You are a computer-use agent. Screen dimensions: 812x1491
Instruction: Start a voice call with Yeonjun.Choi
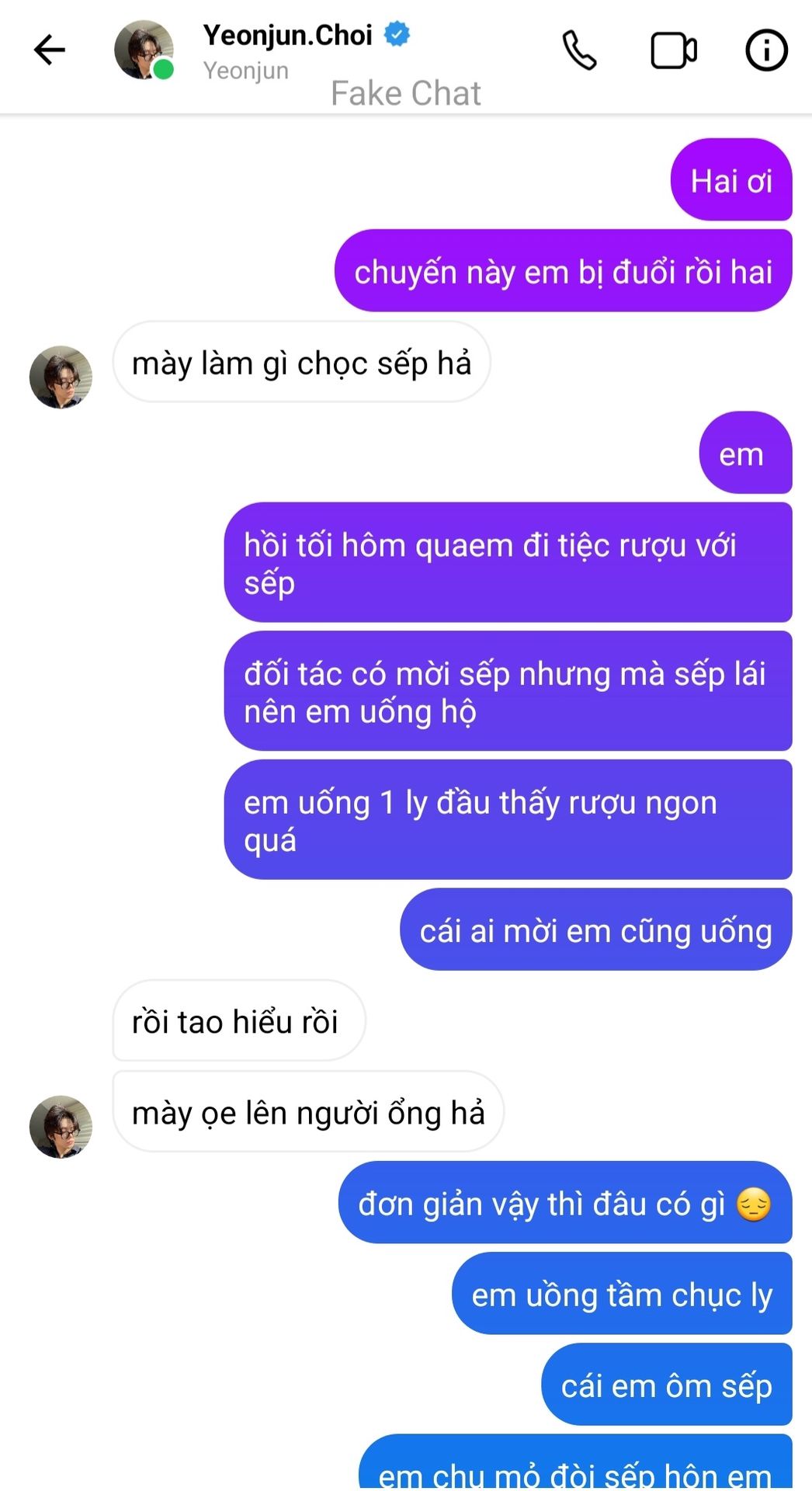579,50
